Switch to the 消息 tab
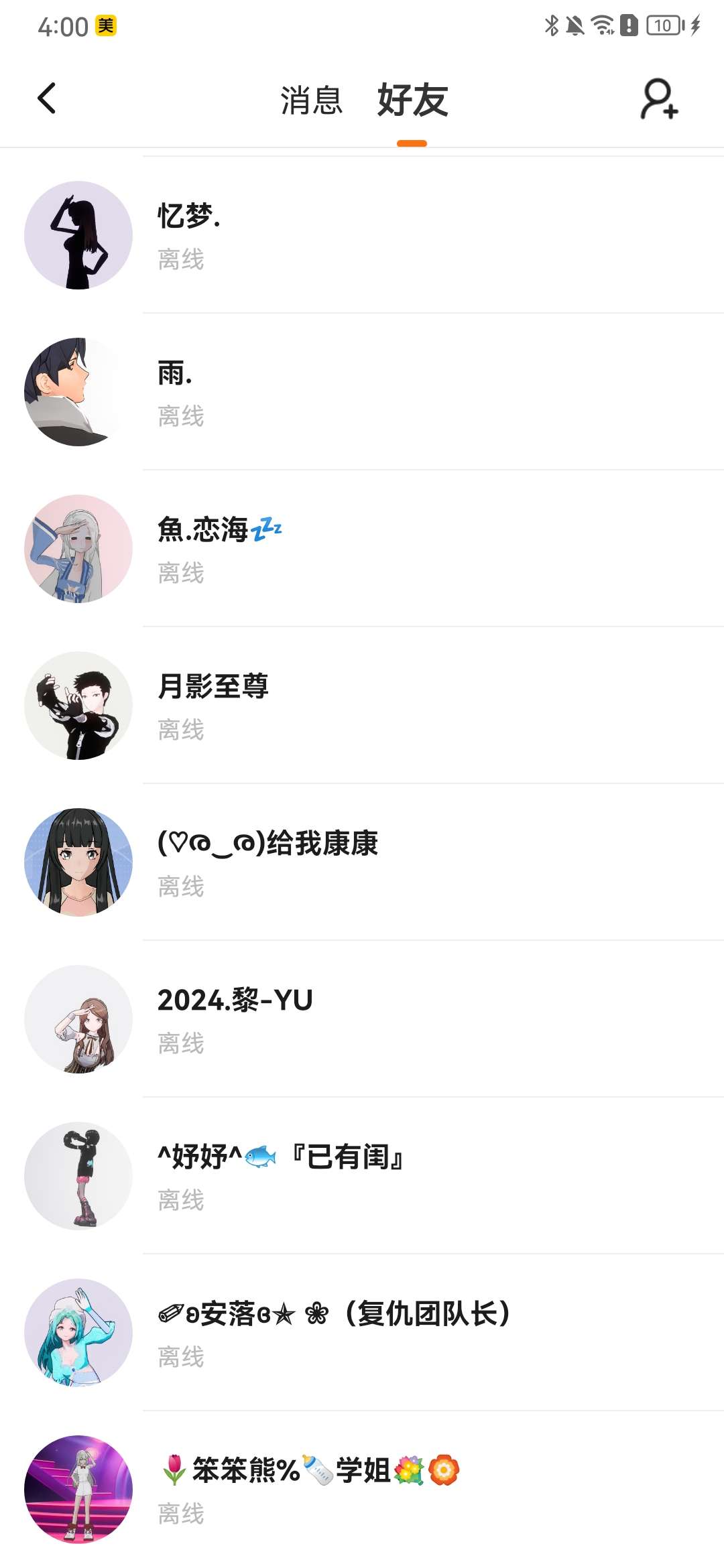 point(311,101)
